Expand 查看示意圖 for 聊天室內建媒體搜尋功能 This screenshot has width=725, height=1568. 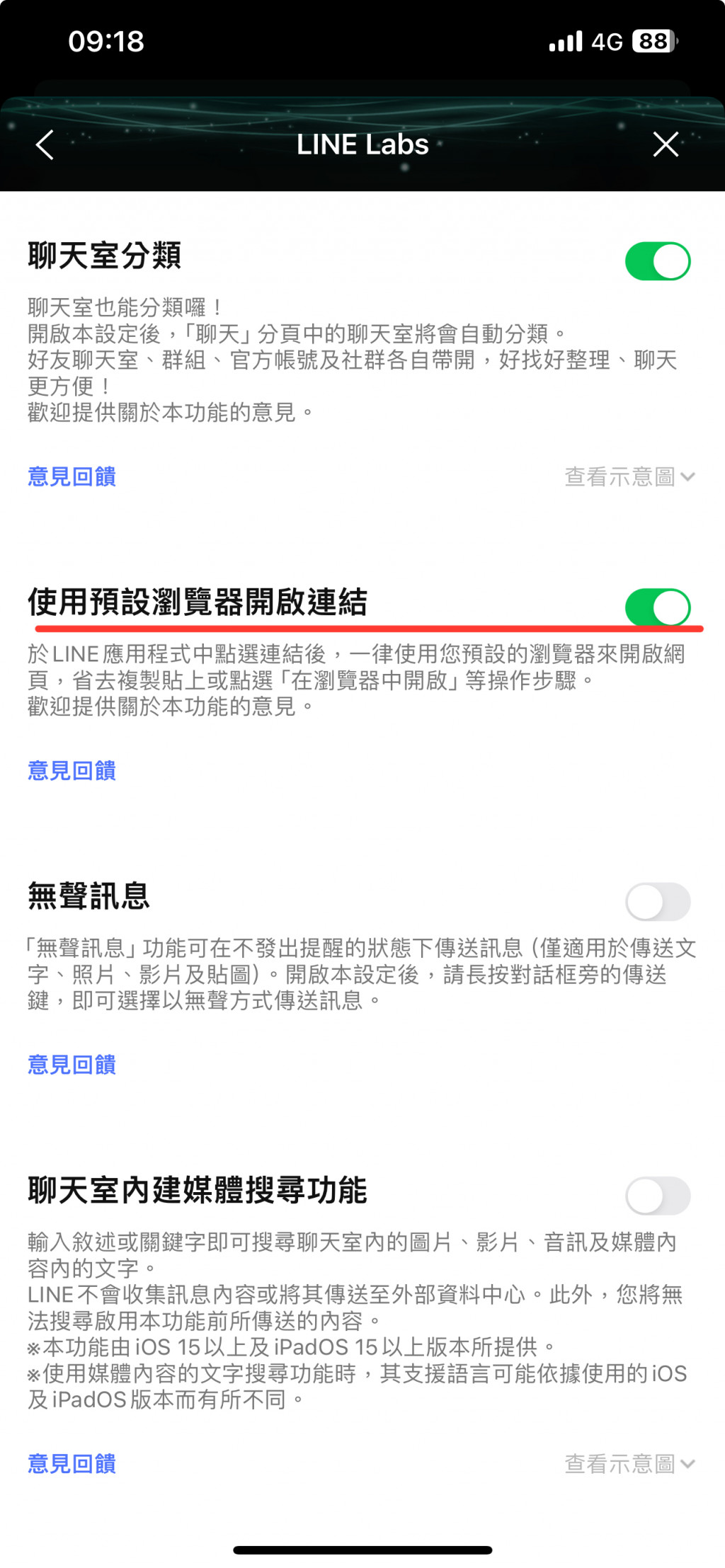point(629,1463)
